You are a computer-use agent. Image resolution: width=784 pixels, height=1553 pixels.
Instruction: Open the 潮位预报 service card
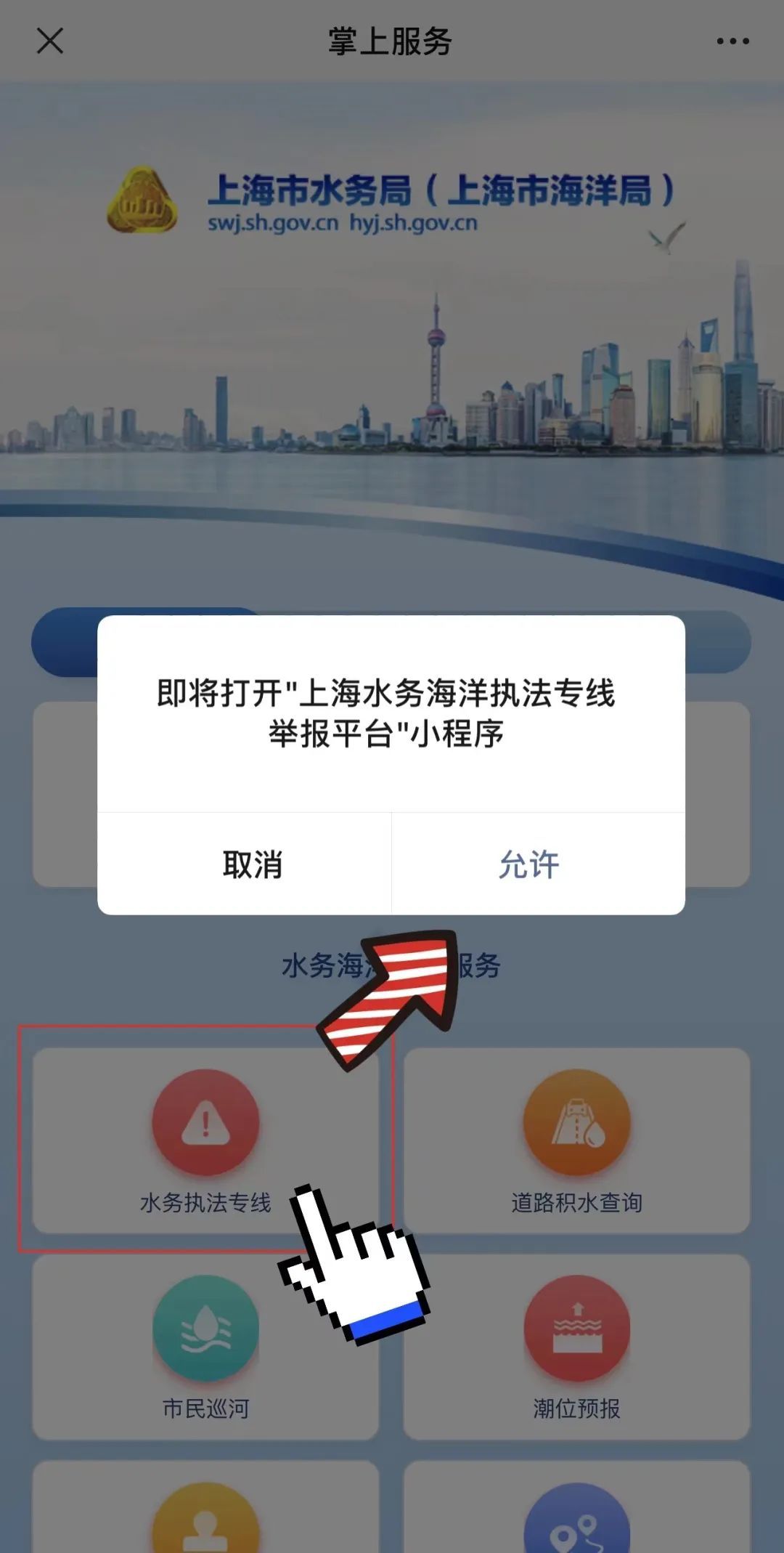576,1345
